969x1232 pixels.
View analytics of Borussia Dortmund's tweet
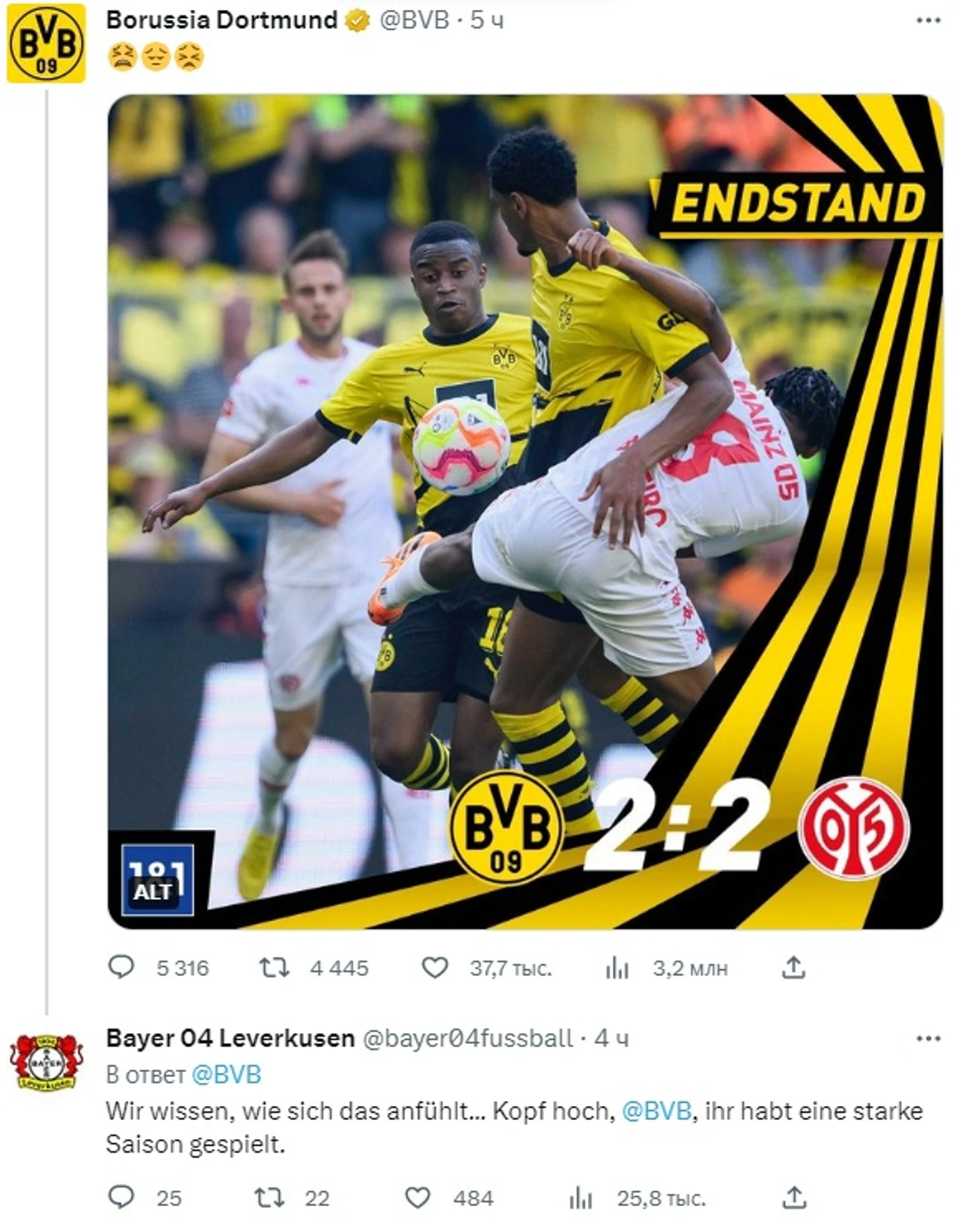[617, 969]
